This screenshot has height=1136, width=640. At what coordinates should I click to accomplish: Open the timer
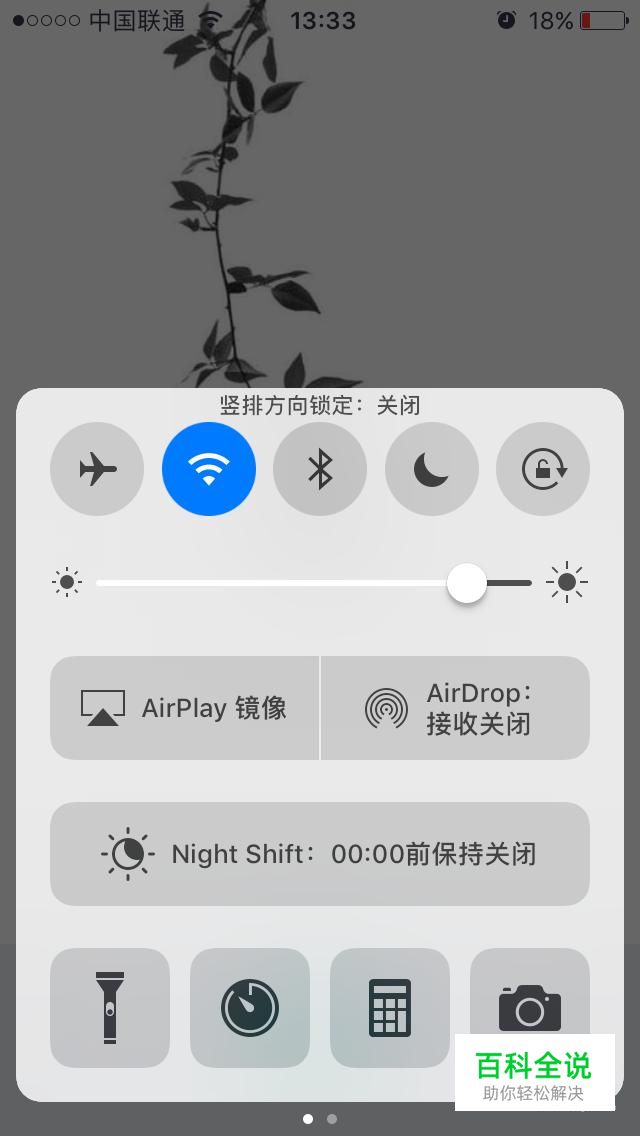250,1007
